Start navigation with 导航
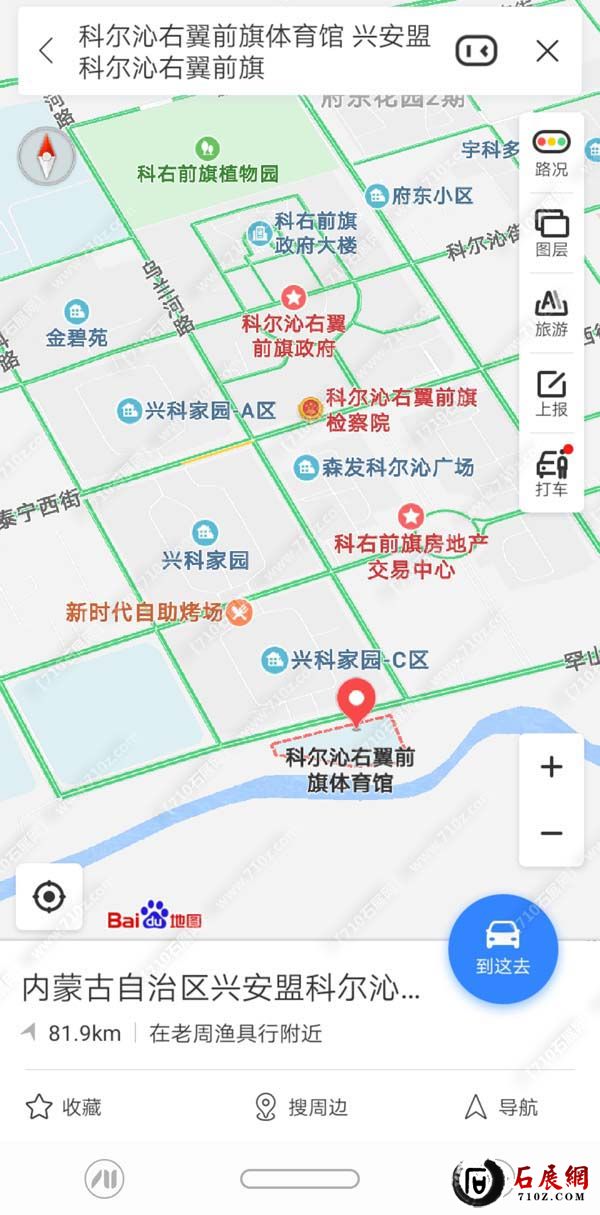600x1215 pixels. (502, 1107)
